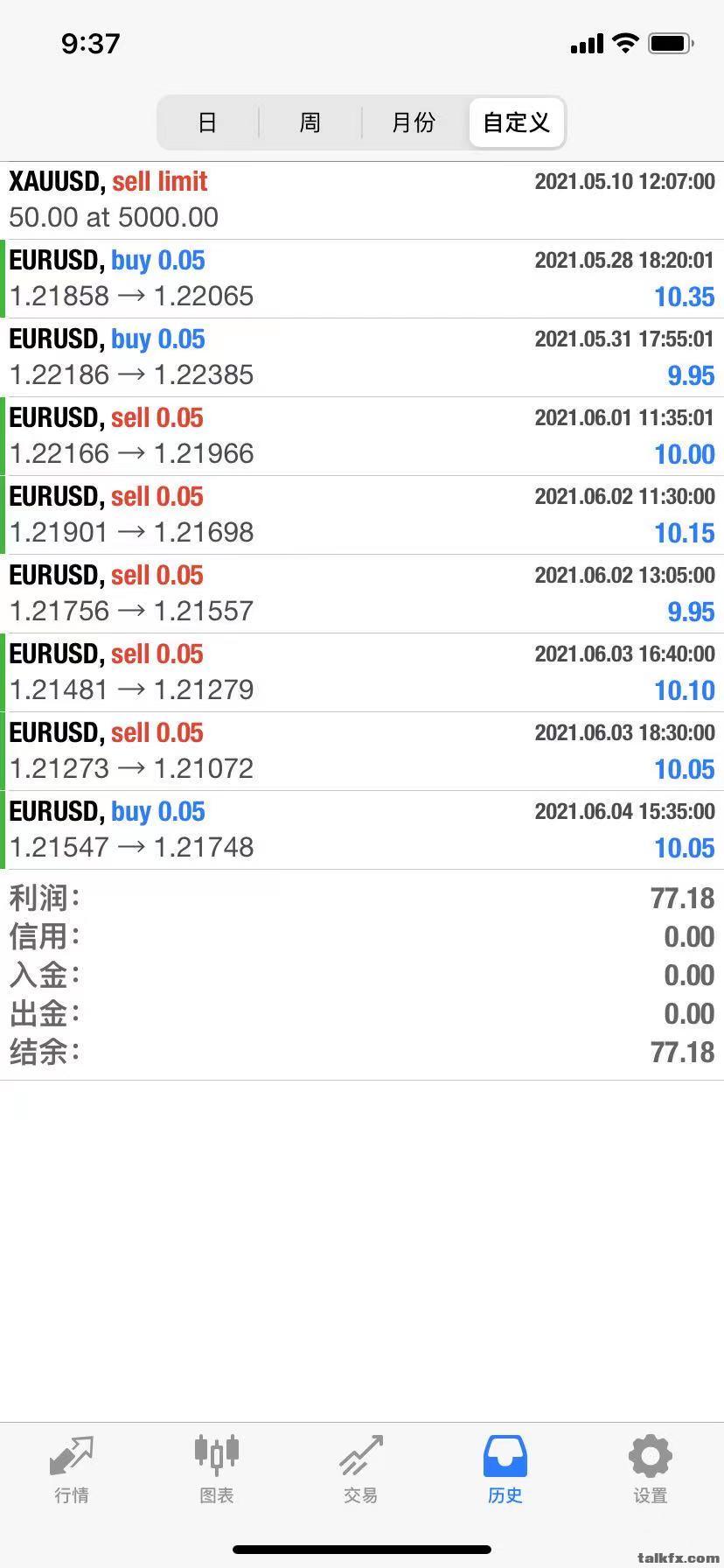Expand EURUSD sell trade with profit 10.15

pos(362,514)
